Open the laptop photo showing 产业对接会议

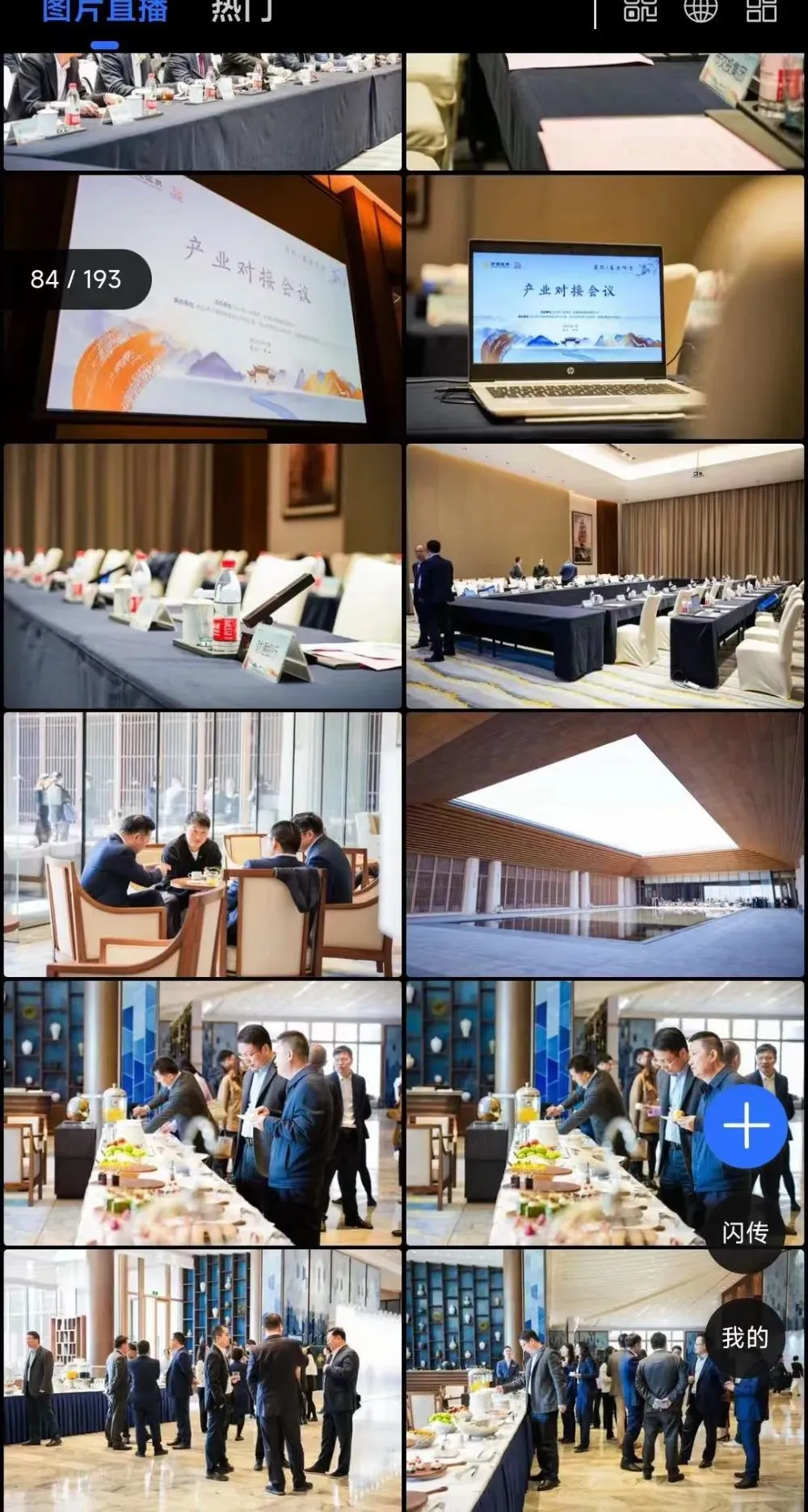tap(605, 307)
